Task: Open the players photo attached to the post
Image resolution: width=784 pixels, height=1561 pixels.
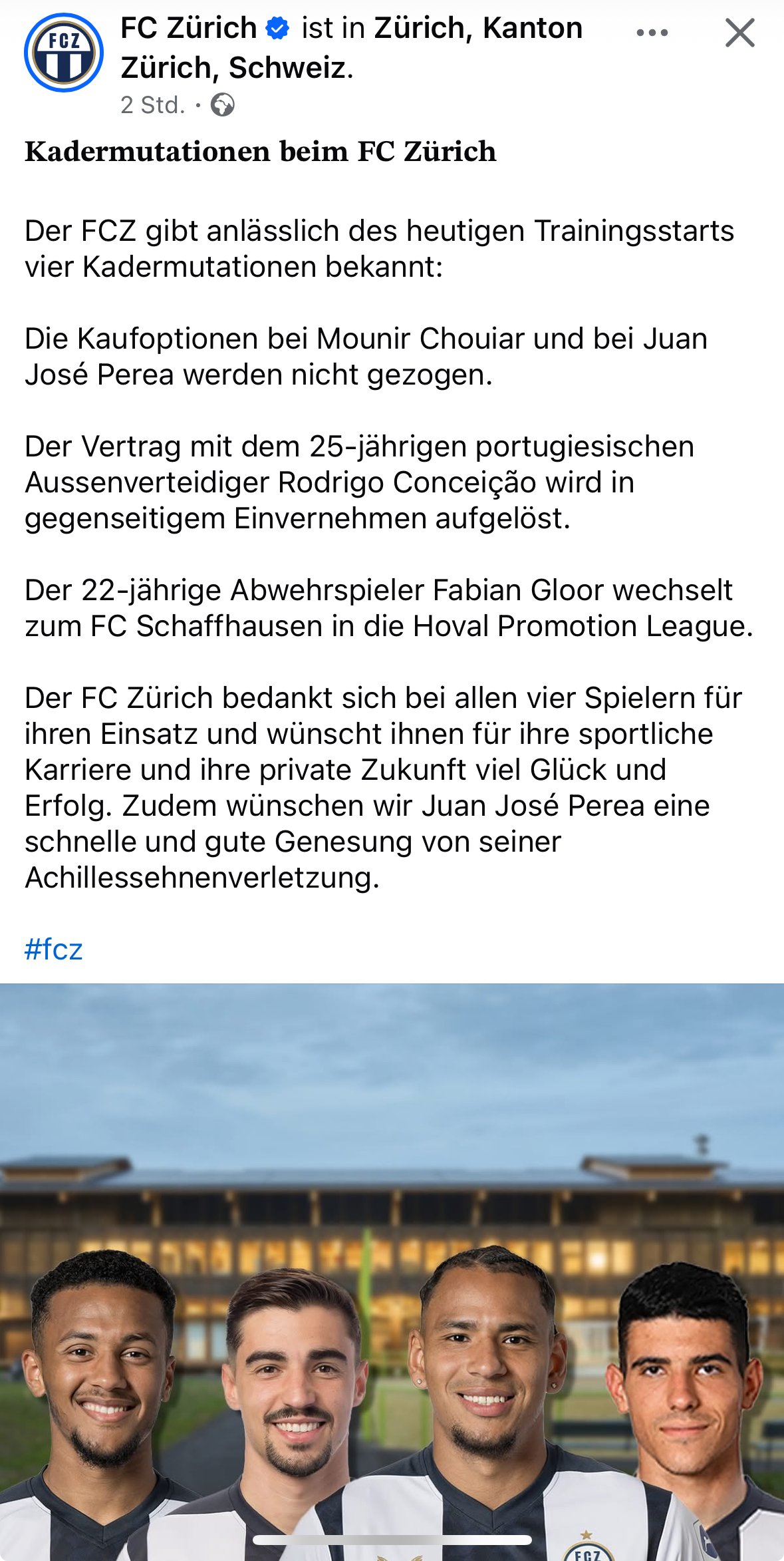Action: coord(392,1272)
